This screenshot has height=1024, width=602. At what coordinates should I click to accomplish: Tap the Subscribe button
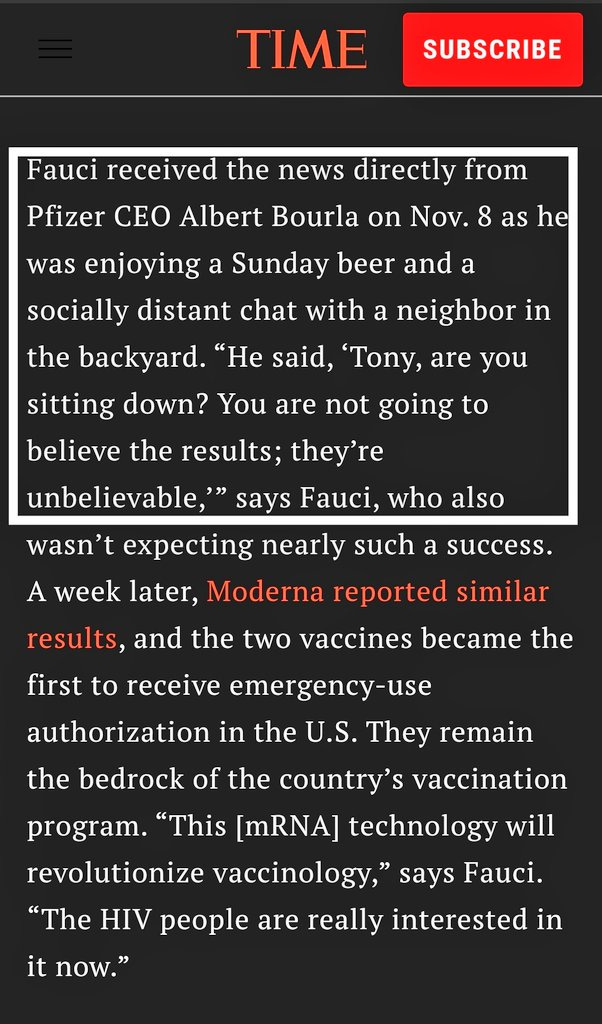pyautogui.click(x=492, y=50)
